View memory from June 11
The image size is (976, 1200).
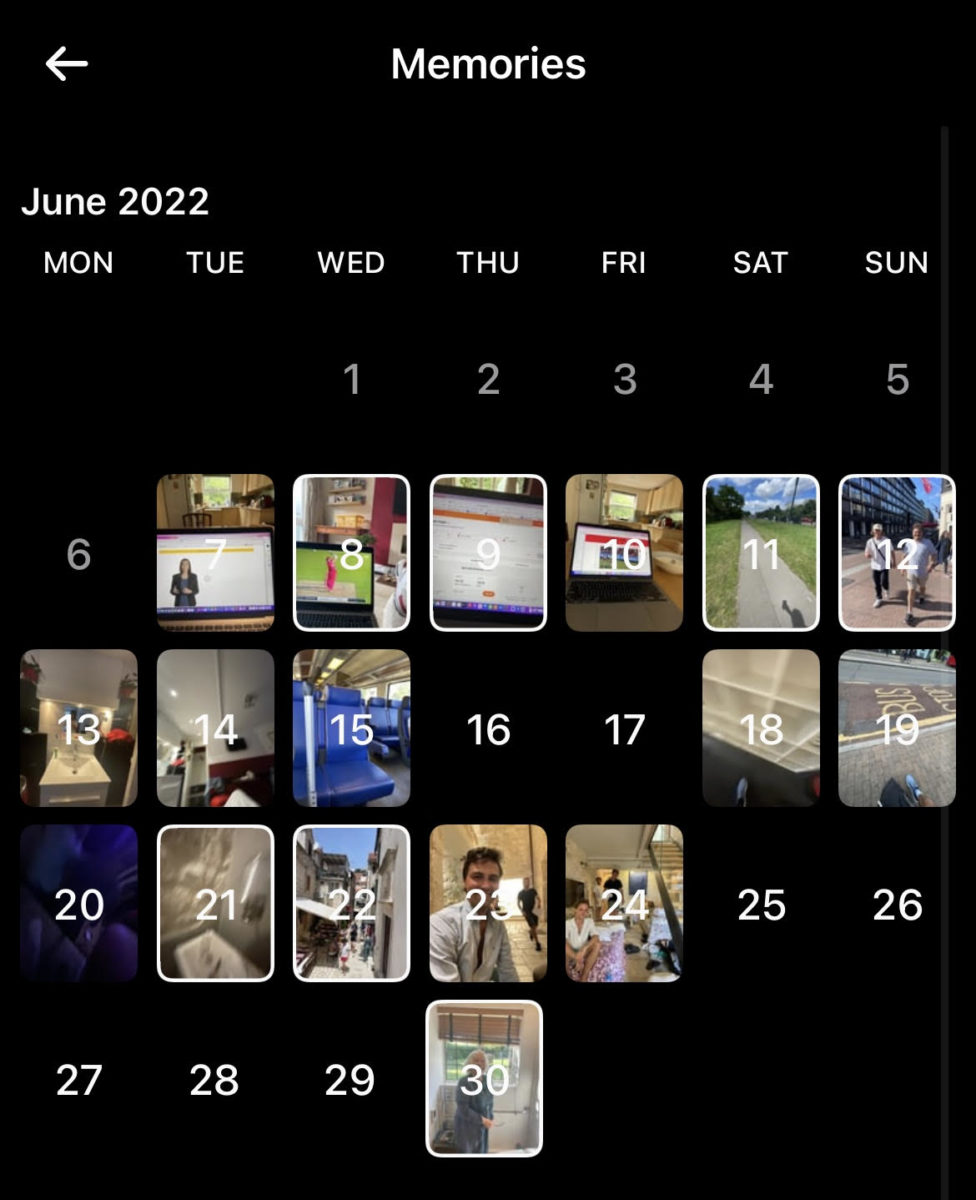761,553
